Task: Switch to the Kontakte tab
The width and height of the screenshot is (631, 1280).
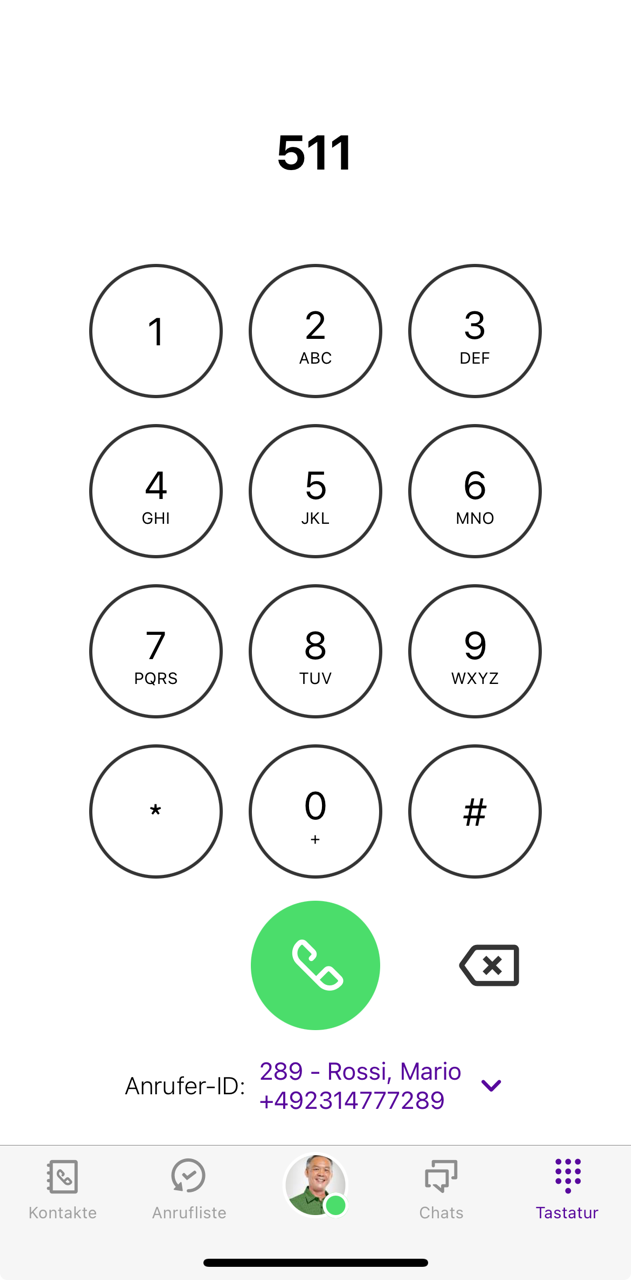Action: (62, 1190)
